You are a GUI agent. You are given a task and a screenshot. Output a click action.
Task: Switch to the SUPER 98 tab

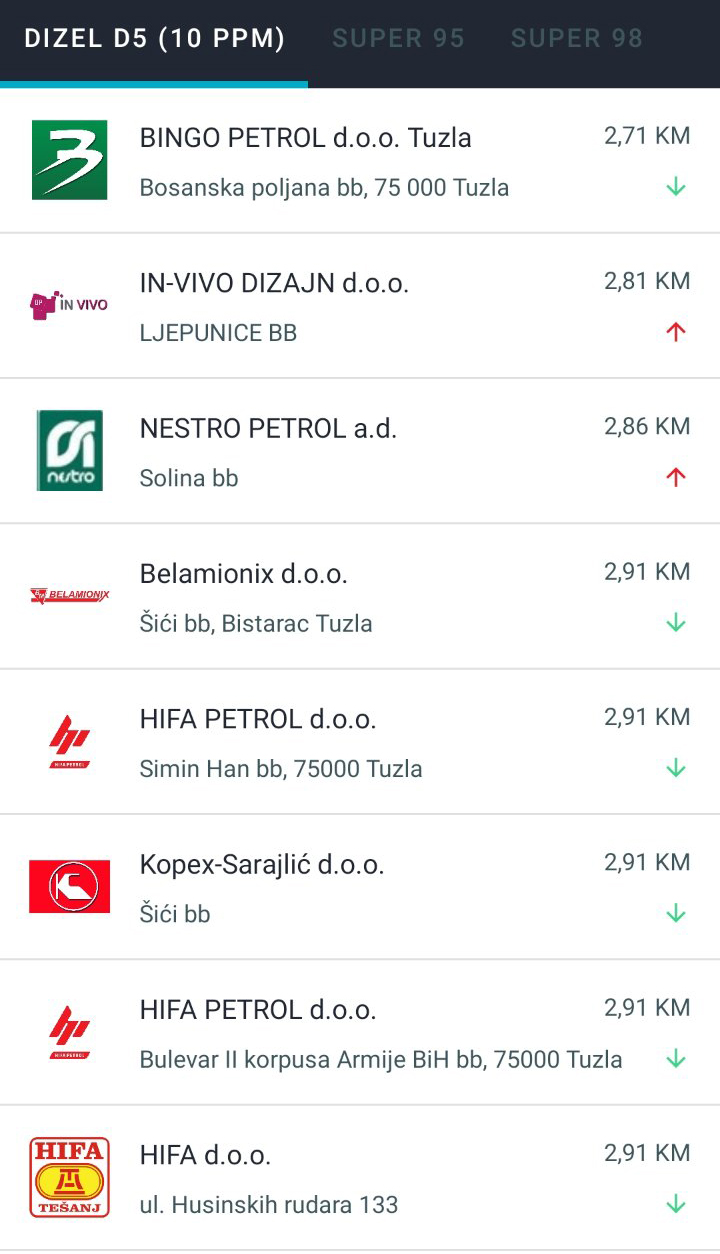(x=577, y=39)
